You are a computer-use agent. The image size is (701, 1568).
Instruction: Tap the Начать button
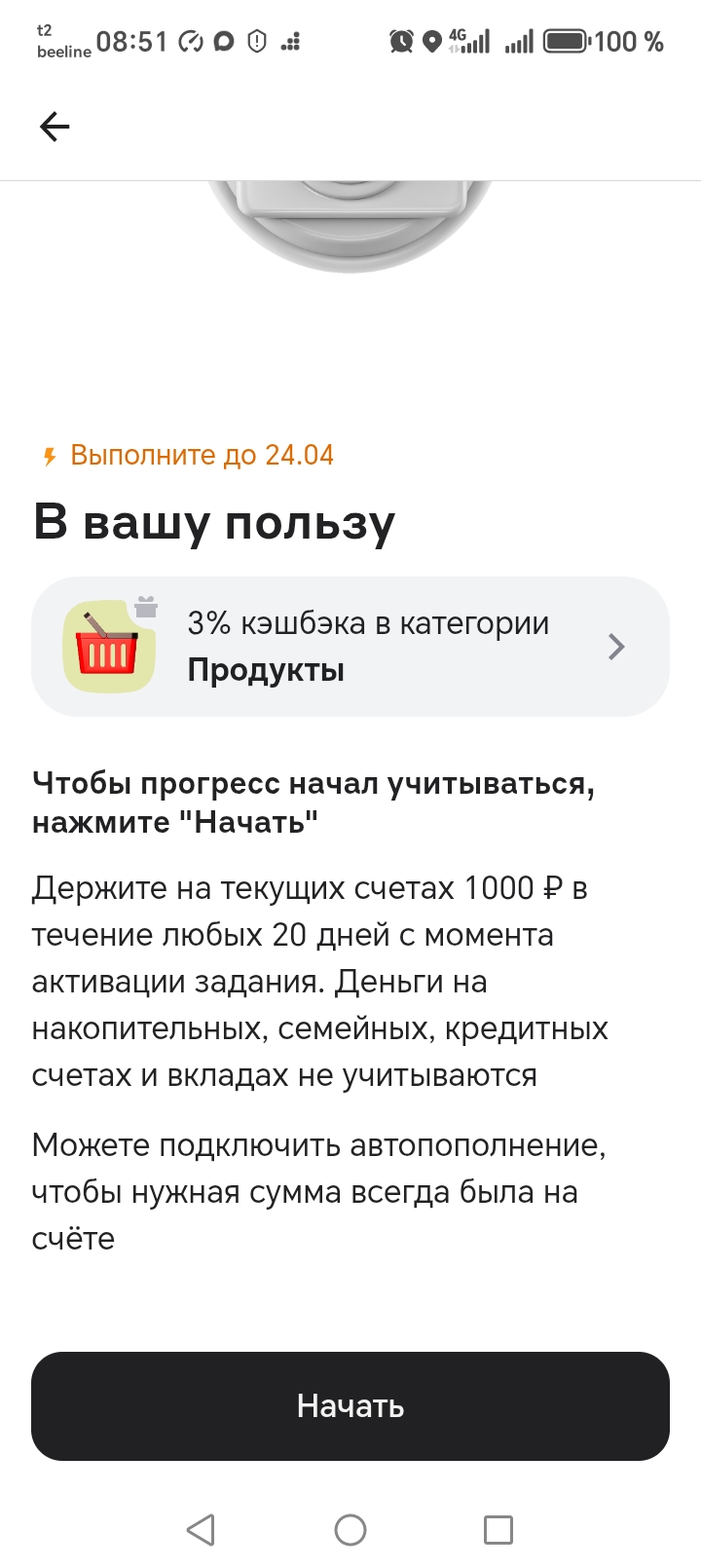(350, 1405)
